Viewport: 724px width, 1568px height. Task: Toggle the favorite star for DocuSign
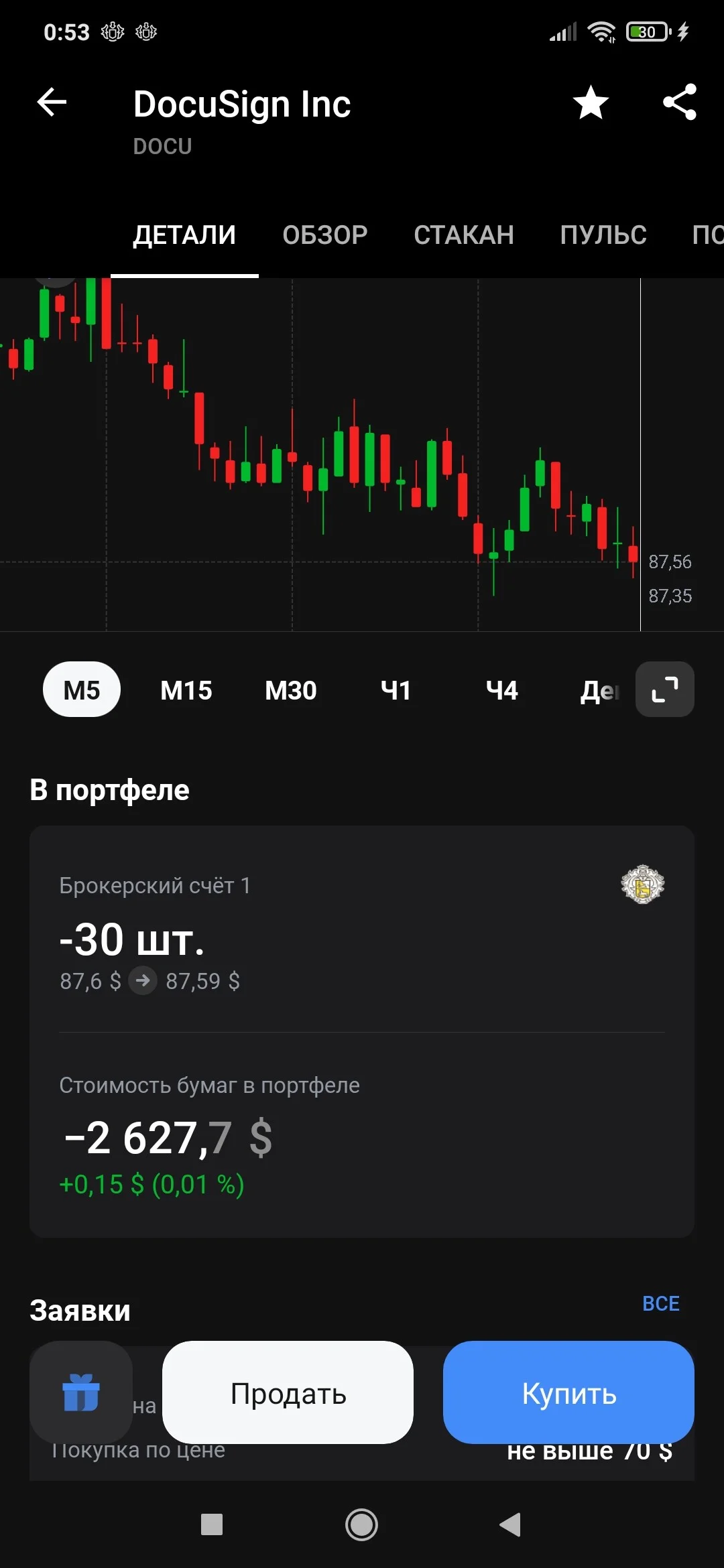click(591, 103)
